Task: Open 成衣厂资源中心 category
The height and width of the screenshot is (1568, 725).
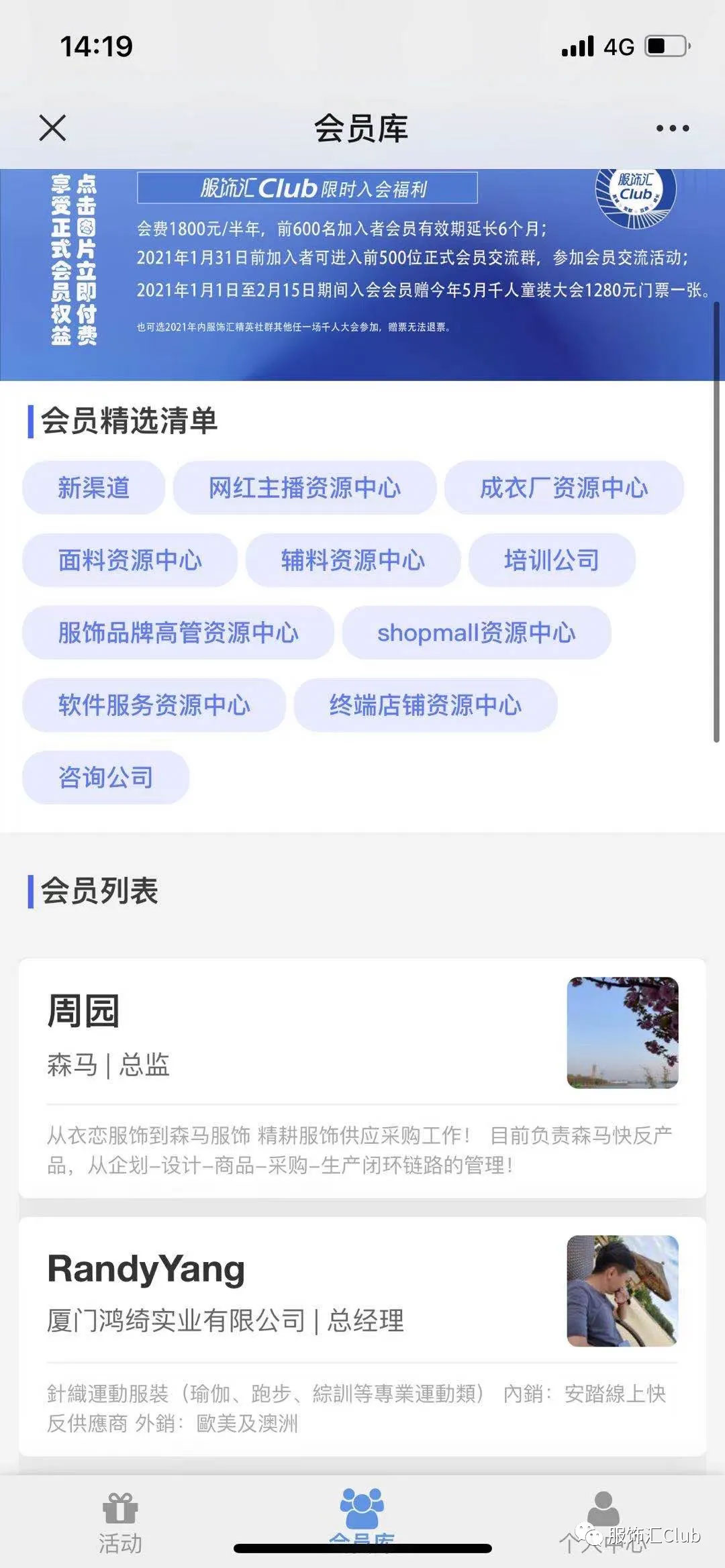Action: point(564,488)
